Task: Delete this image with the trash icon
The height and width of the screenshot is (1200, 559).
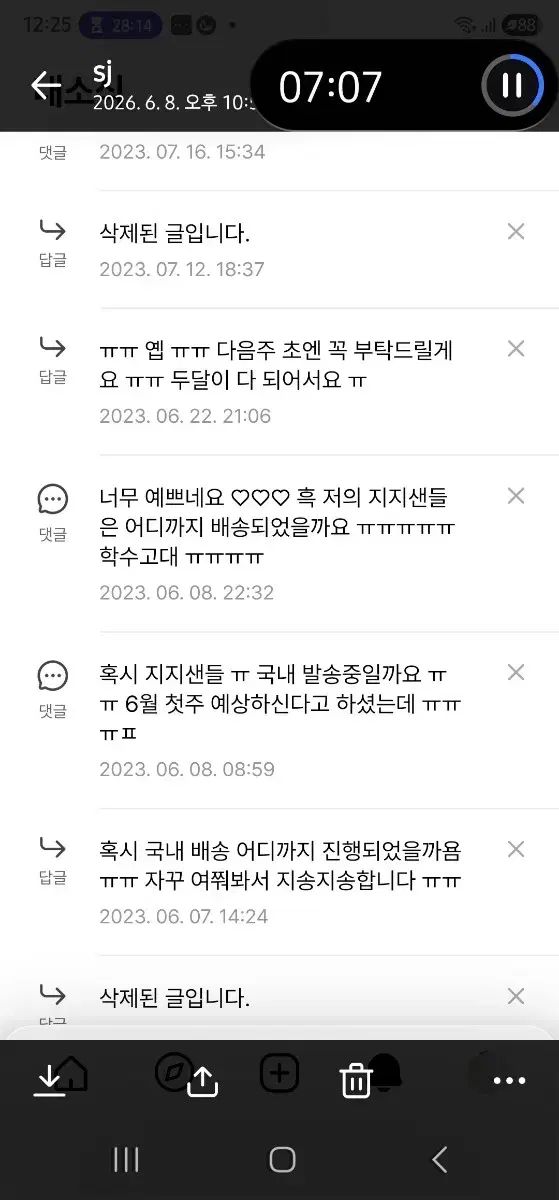Action: (x=356, y=1080)
